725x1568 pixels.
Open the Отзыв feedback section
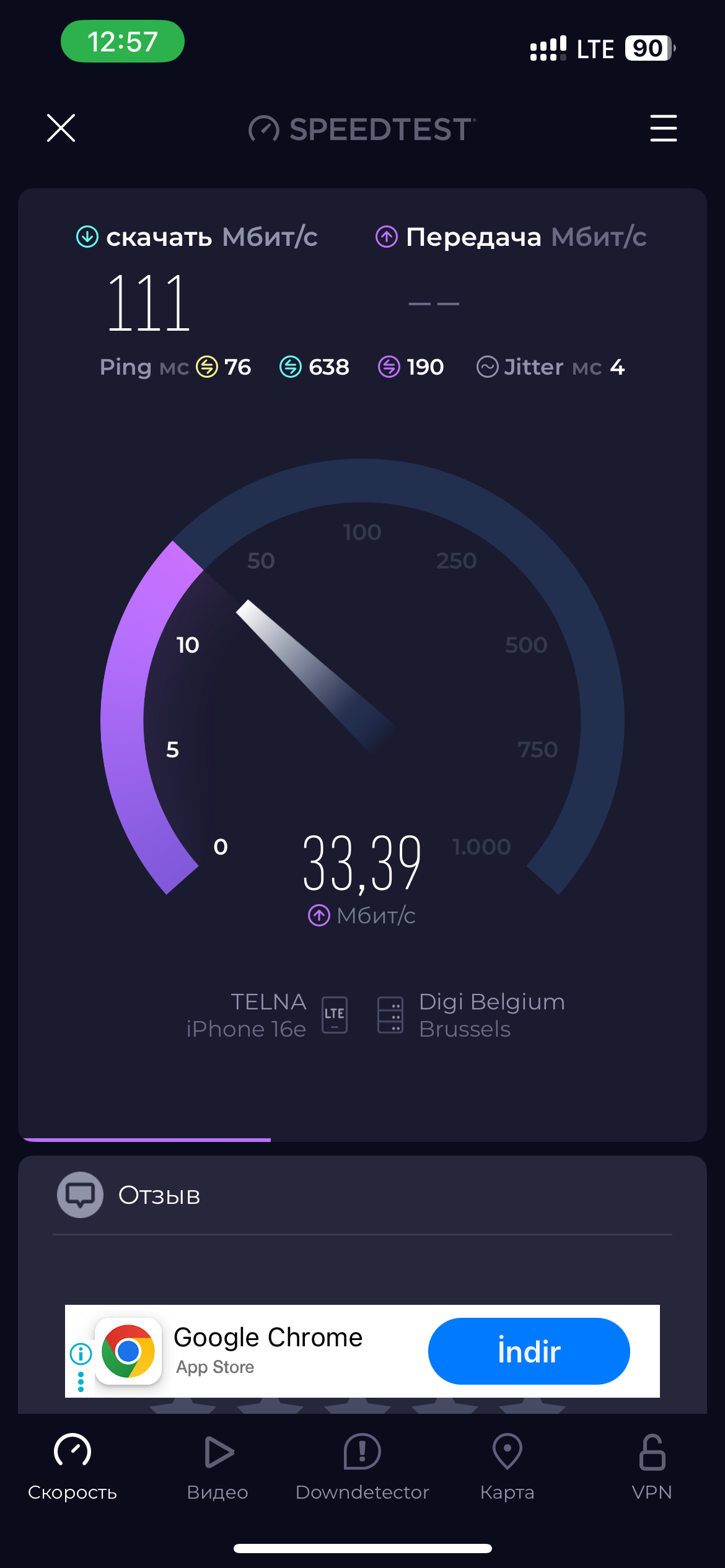click(362, 1195)
